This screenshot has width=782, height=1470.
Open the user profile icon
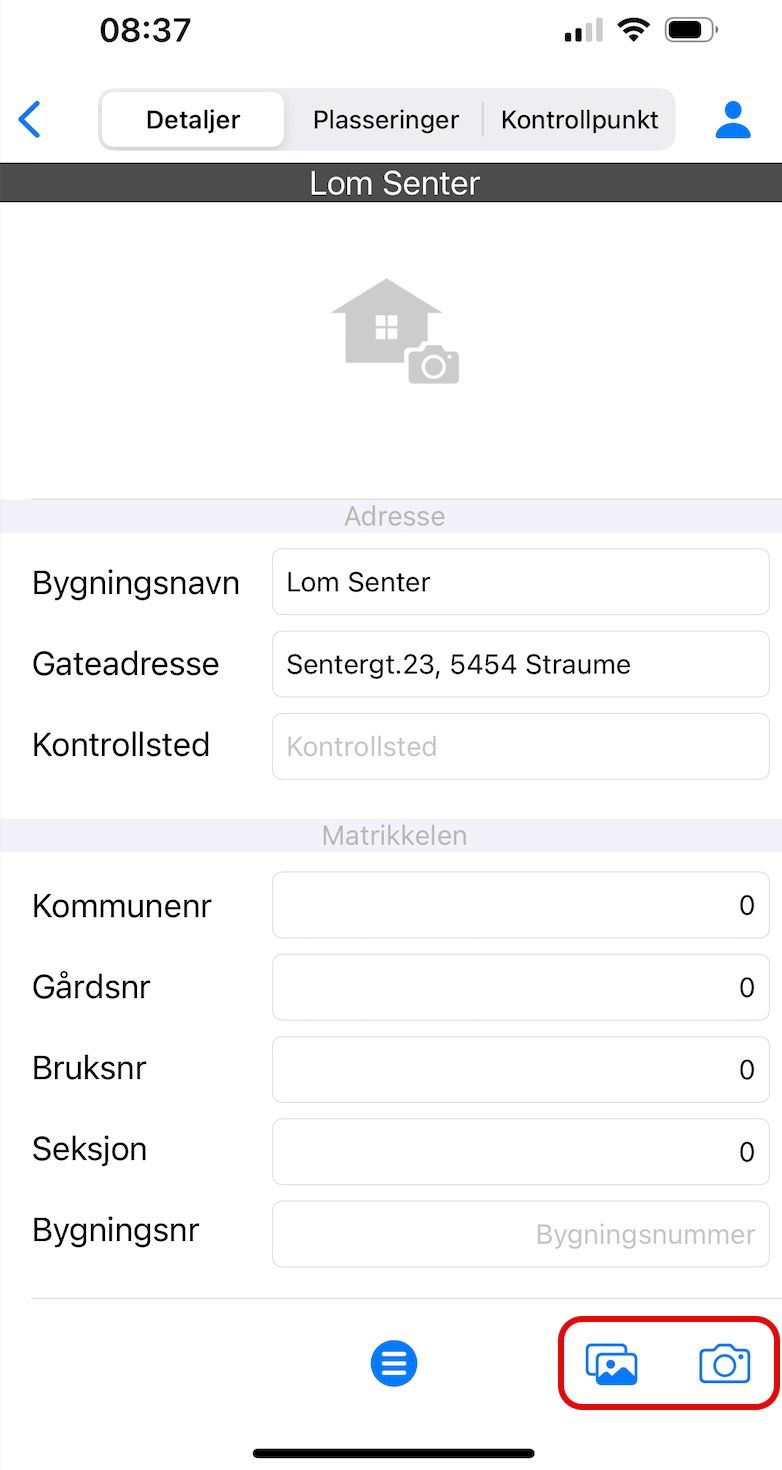(733, 120)
